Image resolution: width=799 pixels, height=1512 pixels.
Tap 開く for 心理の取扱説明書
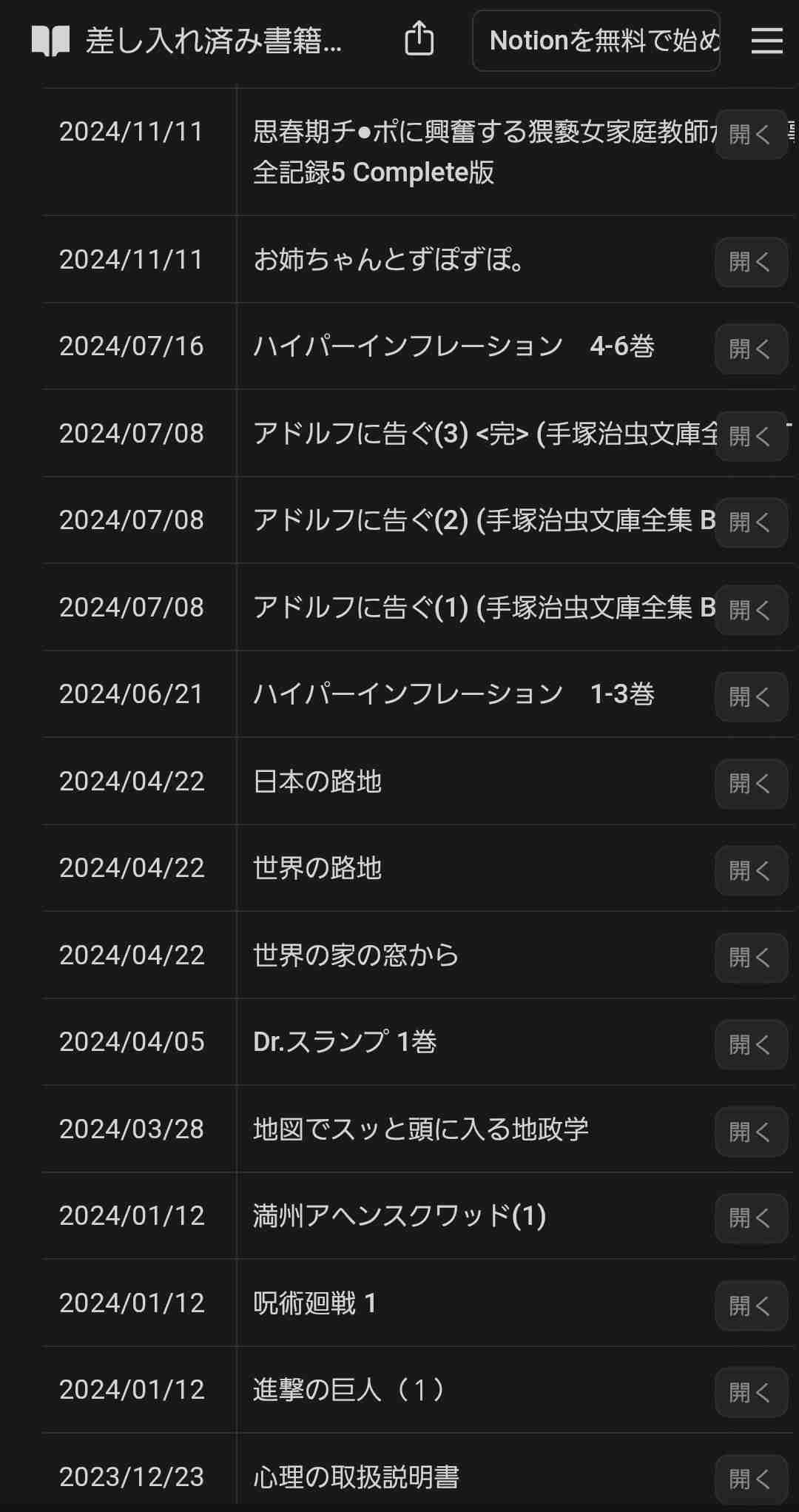click(750, 1479)
